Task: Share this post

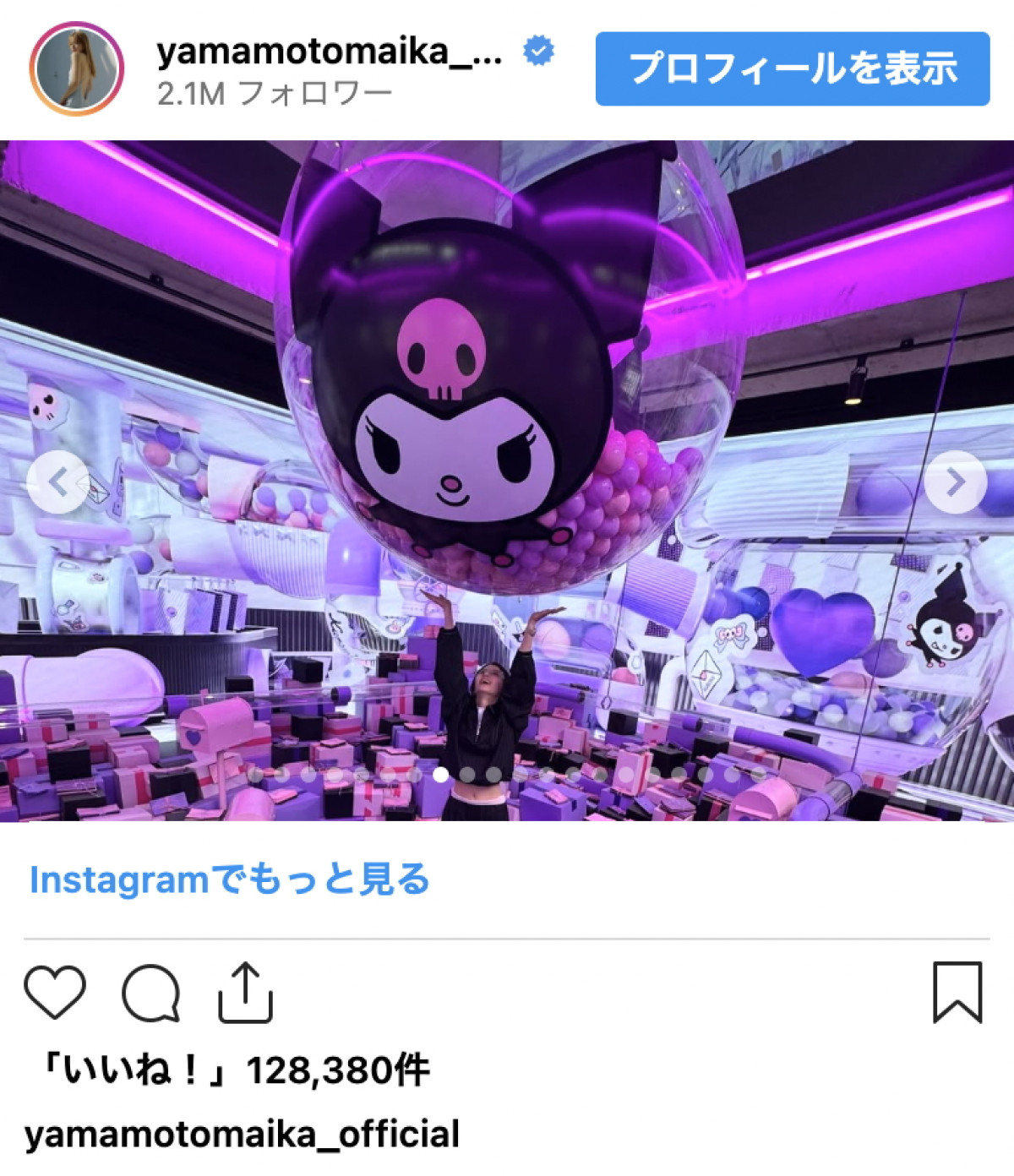Action: [x=245, y=993]
